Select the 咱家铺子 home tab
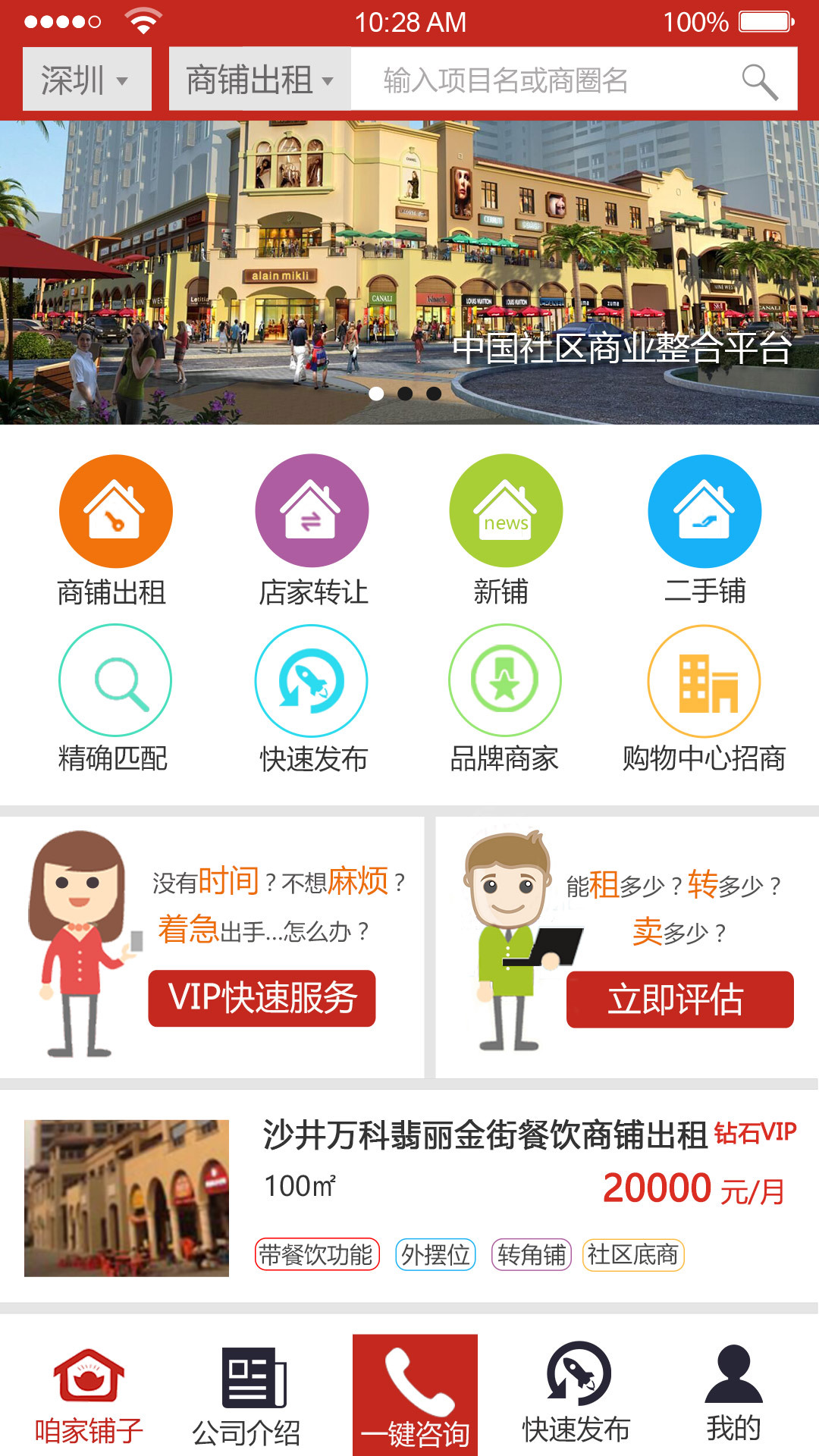This screenshot has width=819, height=1456. [x=89, y=1397]
